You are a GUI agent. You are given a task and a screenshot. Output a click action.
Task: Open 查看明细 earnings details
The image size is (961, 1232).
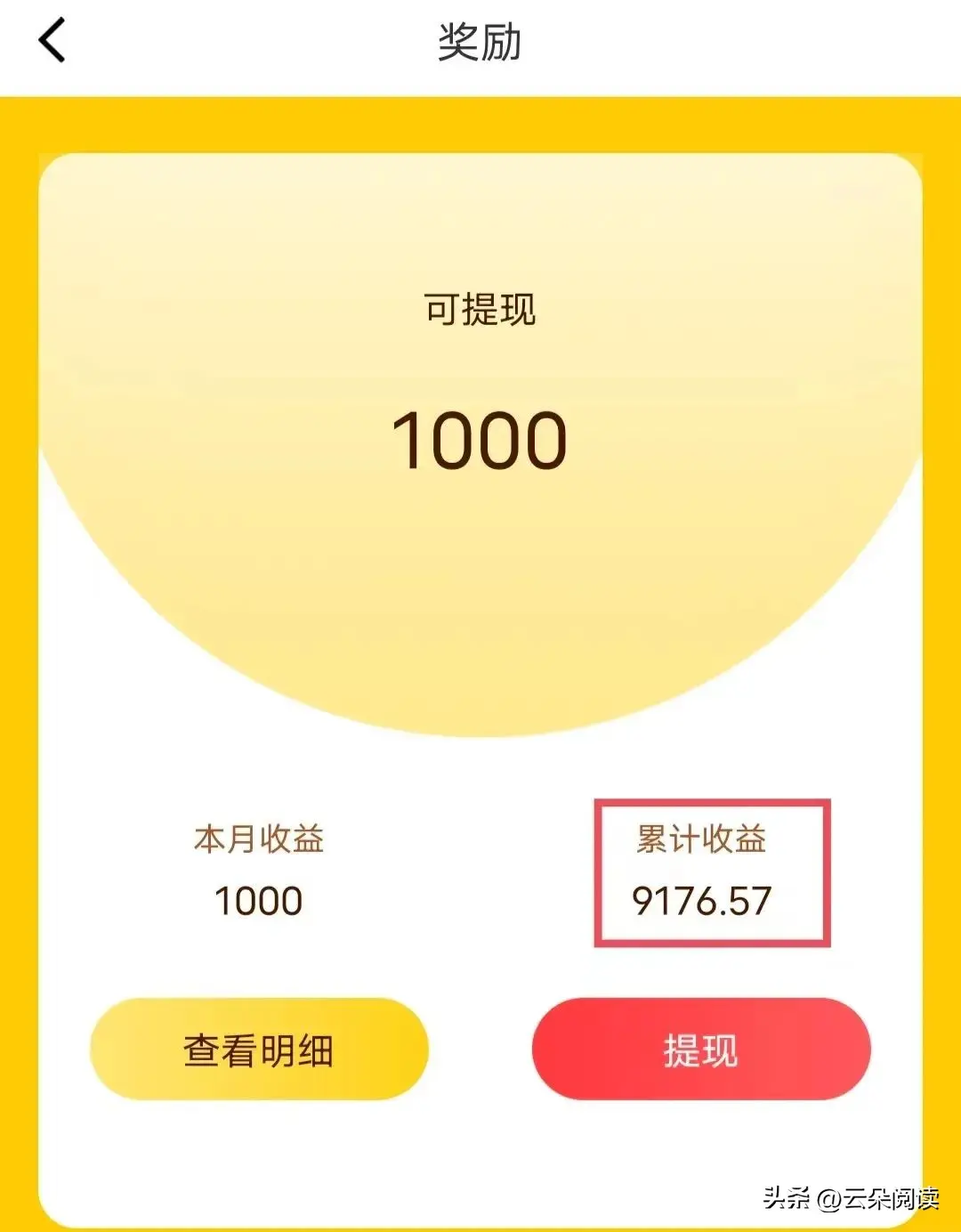click(259, 1050)
